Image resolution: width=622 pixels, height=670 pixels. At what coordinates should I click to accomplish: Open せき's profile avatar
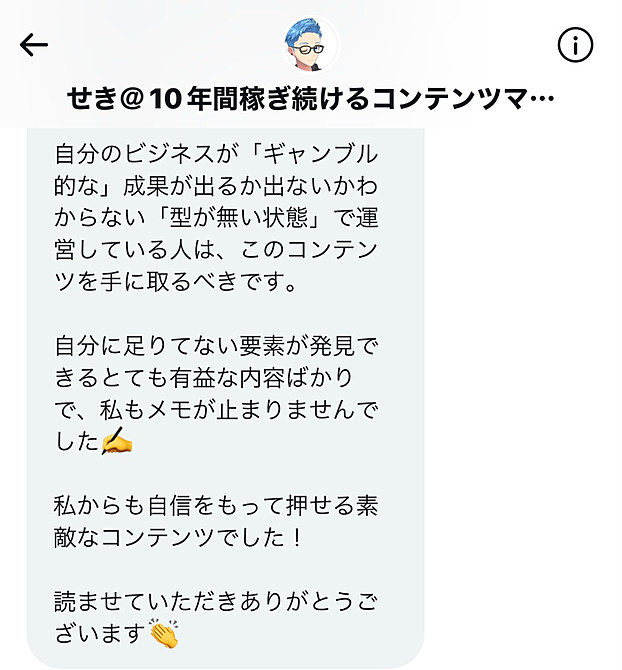point(310,44)
